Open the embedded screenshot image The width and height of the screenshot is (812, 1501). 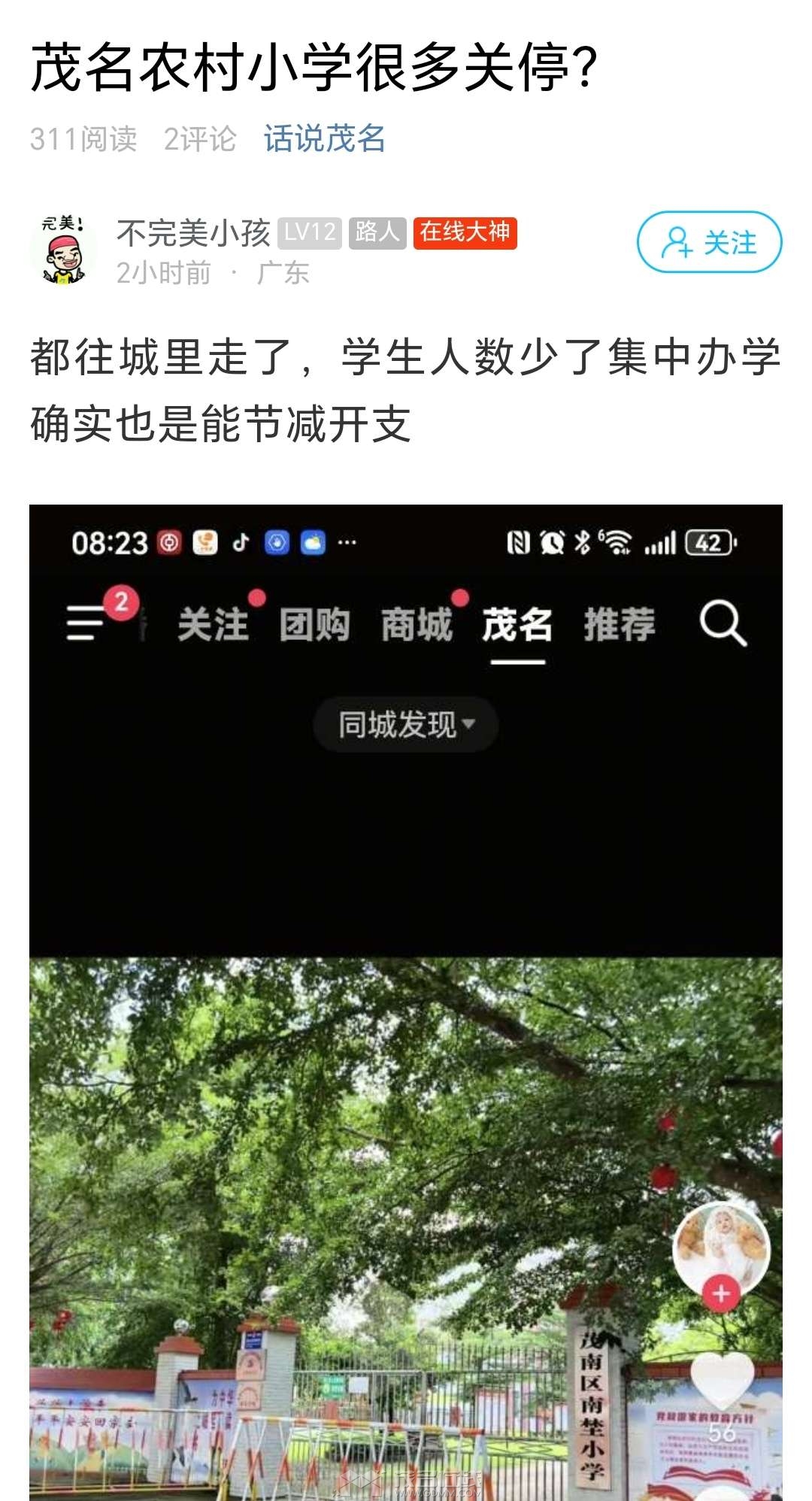tap(406, 1000)
